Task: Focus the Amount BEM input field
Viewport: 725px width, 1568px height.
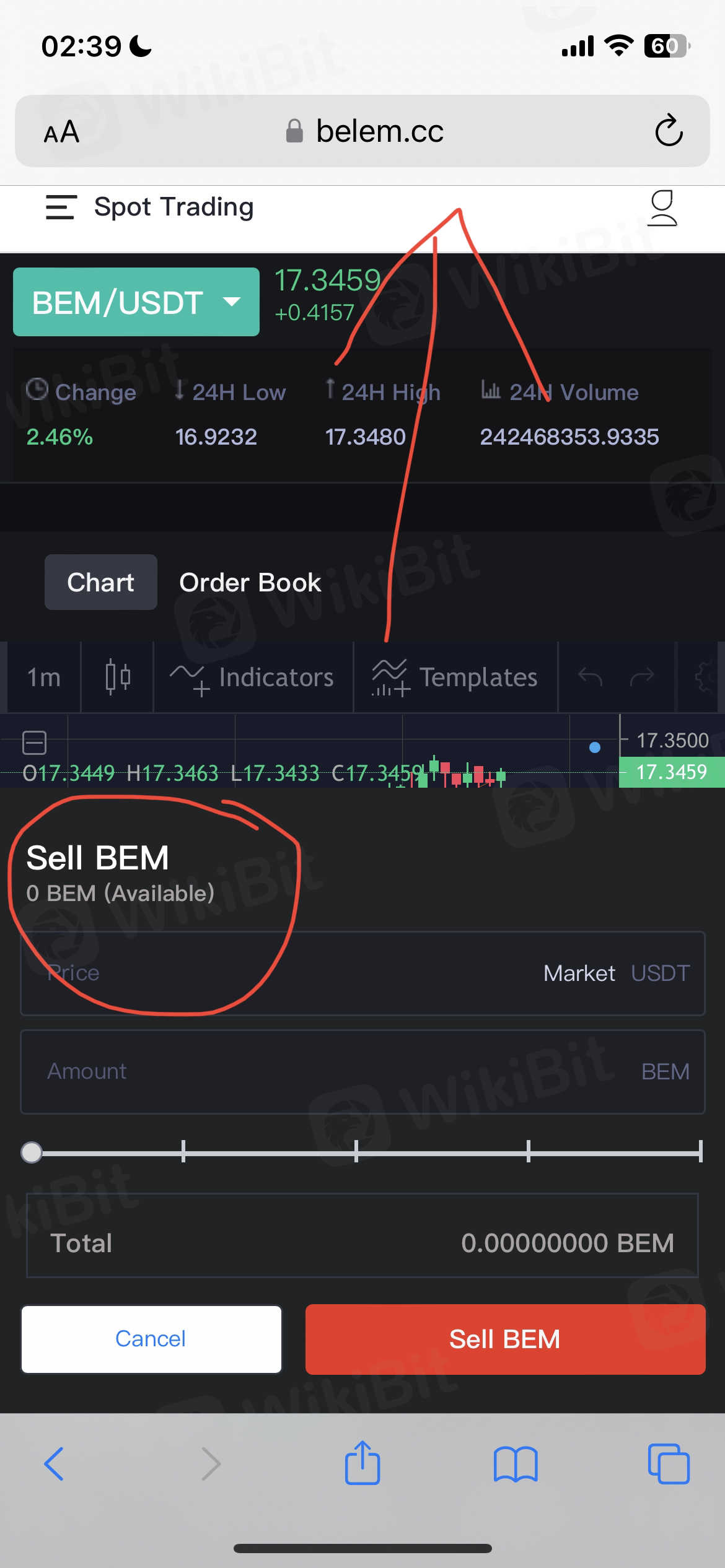Action: tap(362, 1072)
